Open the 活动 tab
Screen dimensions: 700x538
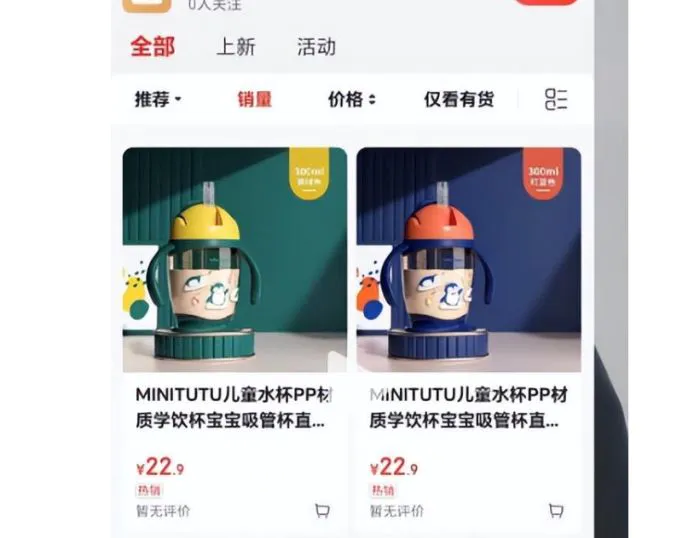click(x=316, y=47)
